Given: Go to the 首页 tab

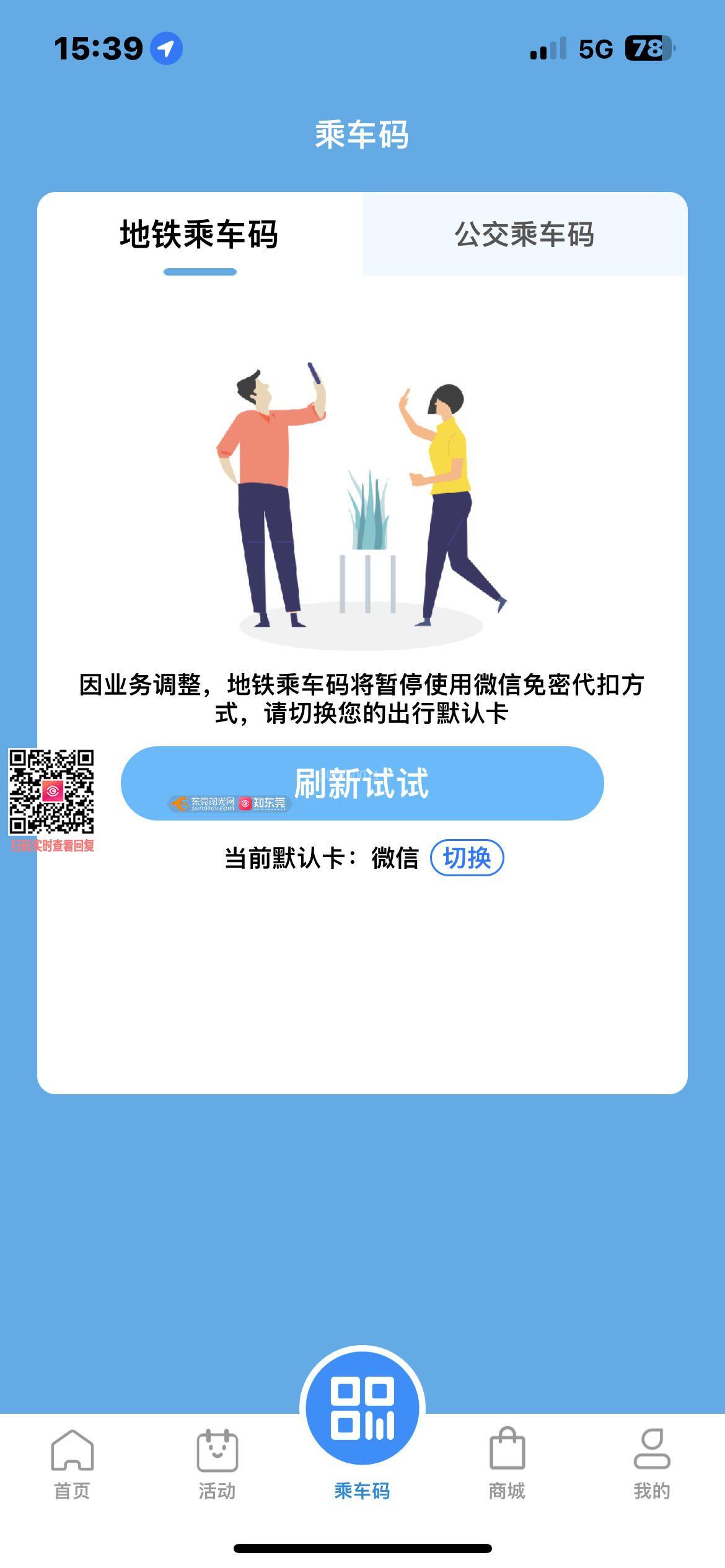Looking at the screenshot, I should click(72, 1464).
